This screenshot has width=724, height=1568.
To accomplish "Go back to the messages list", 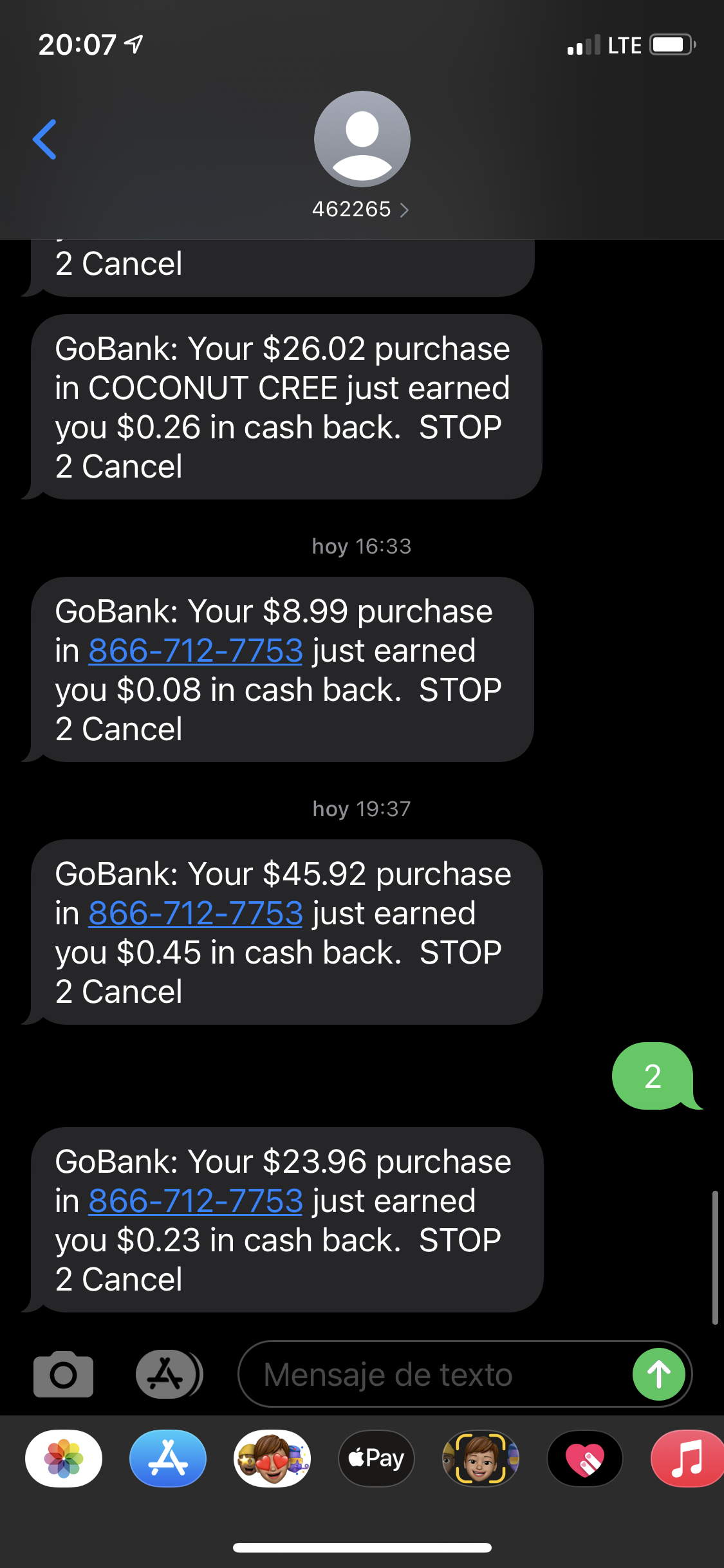I will pyautogui.click(x=45, y=139).
